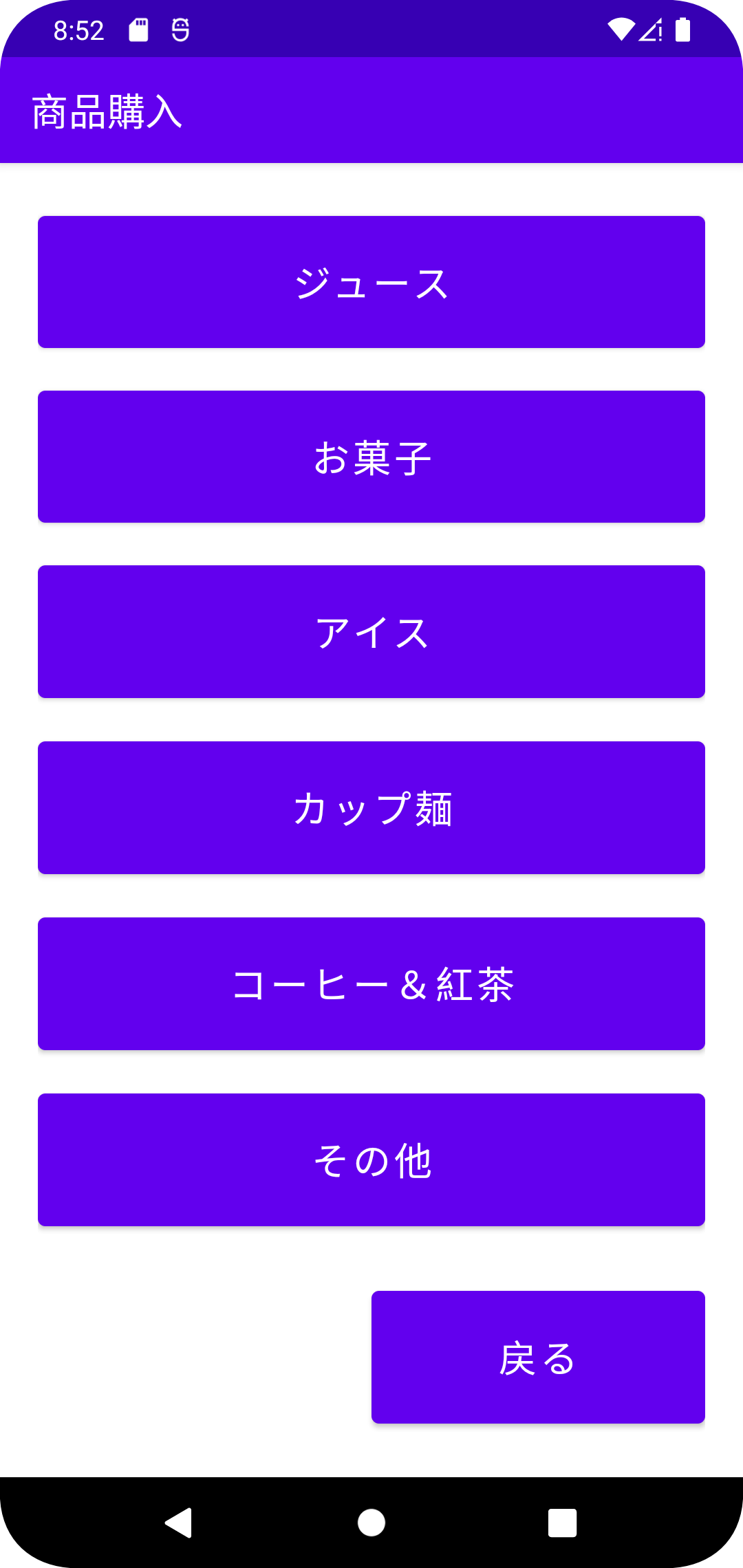The width and height of the screenshot is (743, 1568).
Task: Tap the 8:52 clock display
Action: pos(80,30)
